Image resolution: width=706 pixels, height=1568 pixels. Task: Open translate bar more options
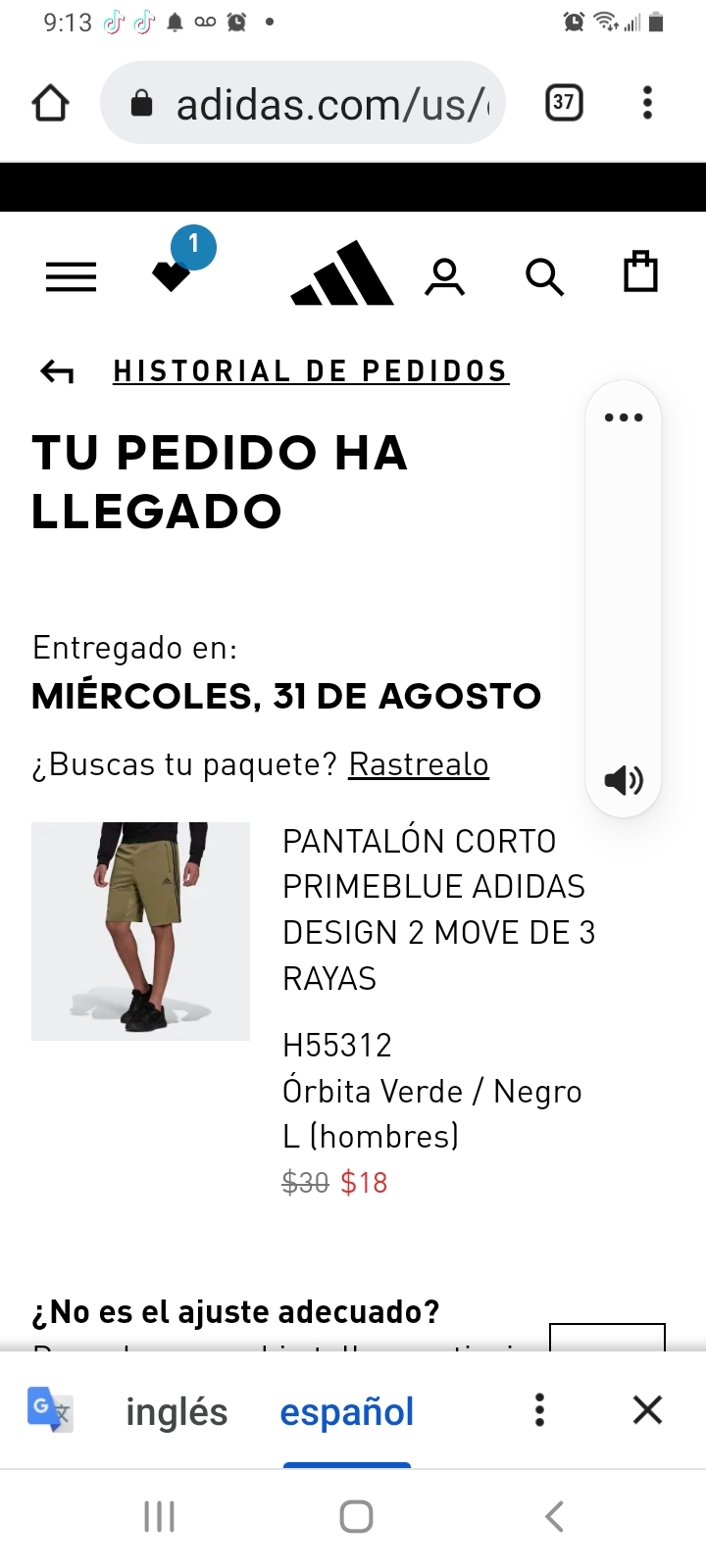pyautogui.click(x=539, y=1410)
